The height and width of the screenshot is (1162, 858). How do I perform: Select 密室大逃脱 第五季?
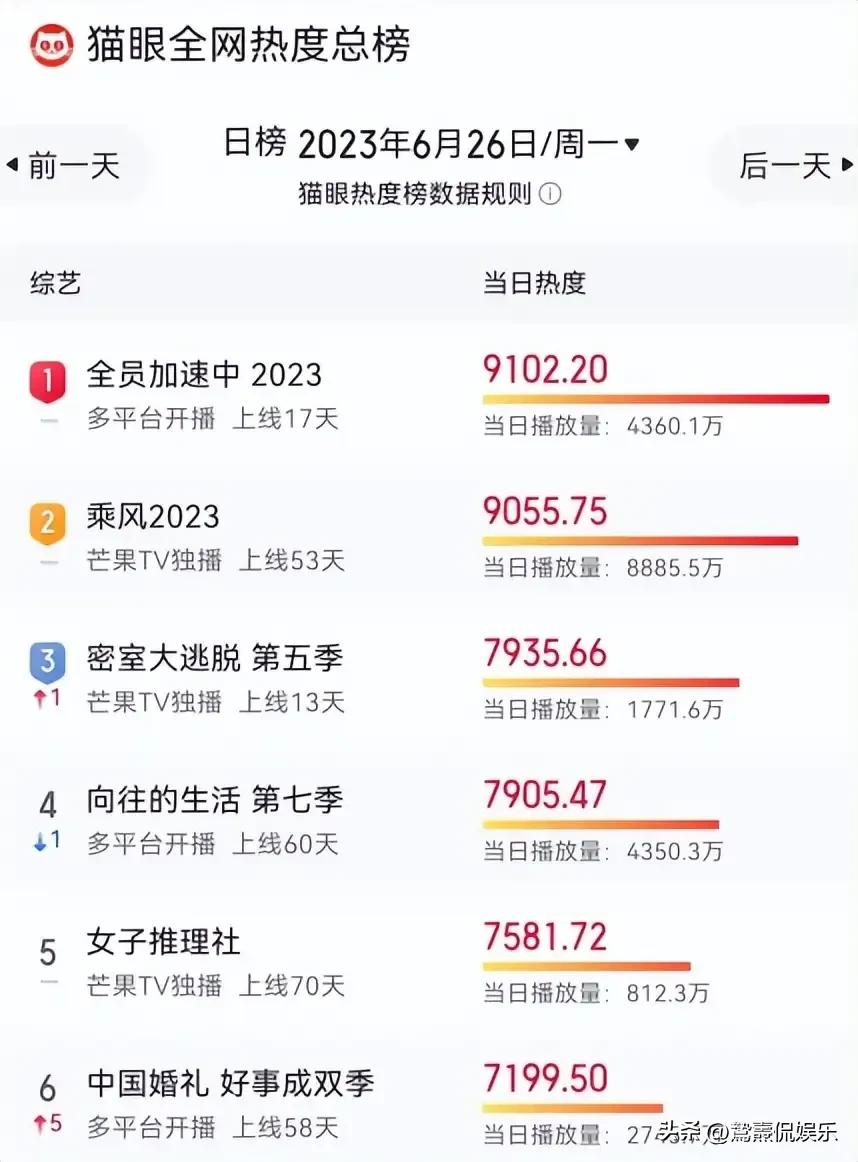pos(214,658)
